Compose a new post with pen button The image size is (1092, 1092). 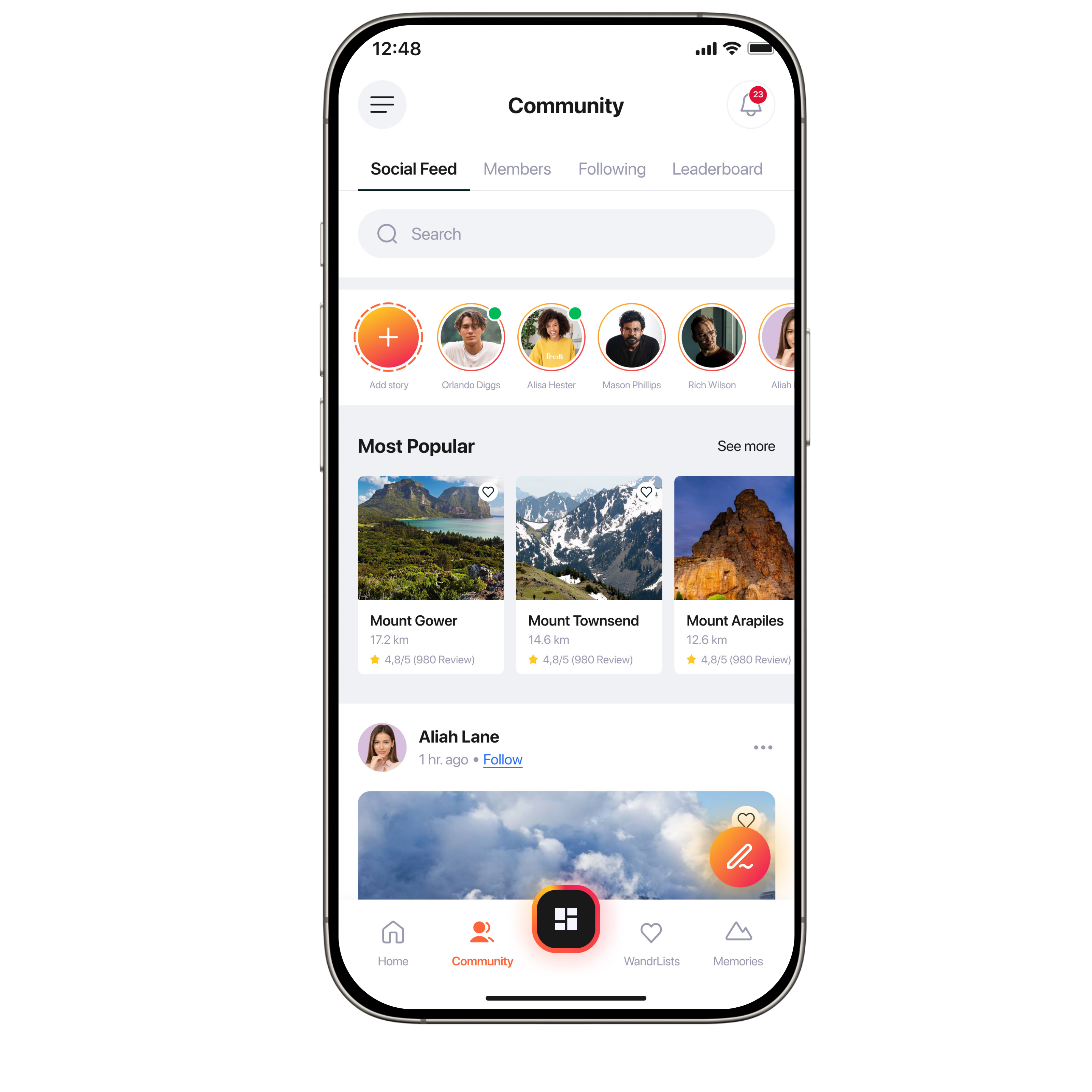[739, 857]
